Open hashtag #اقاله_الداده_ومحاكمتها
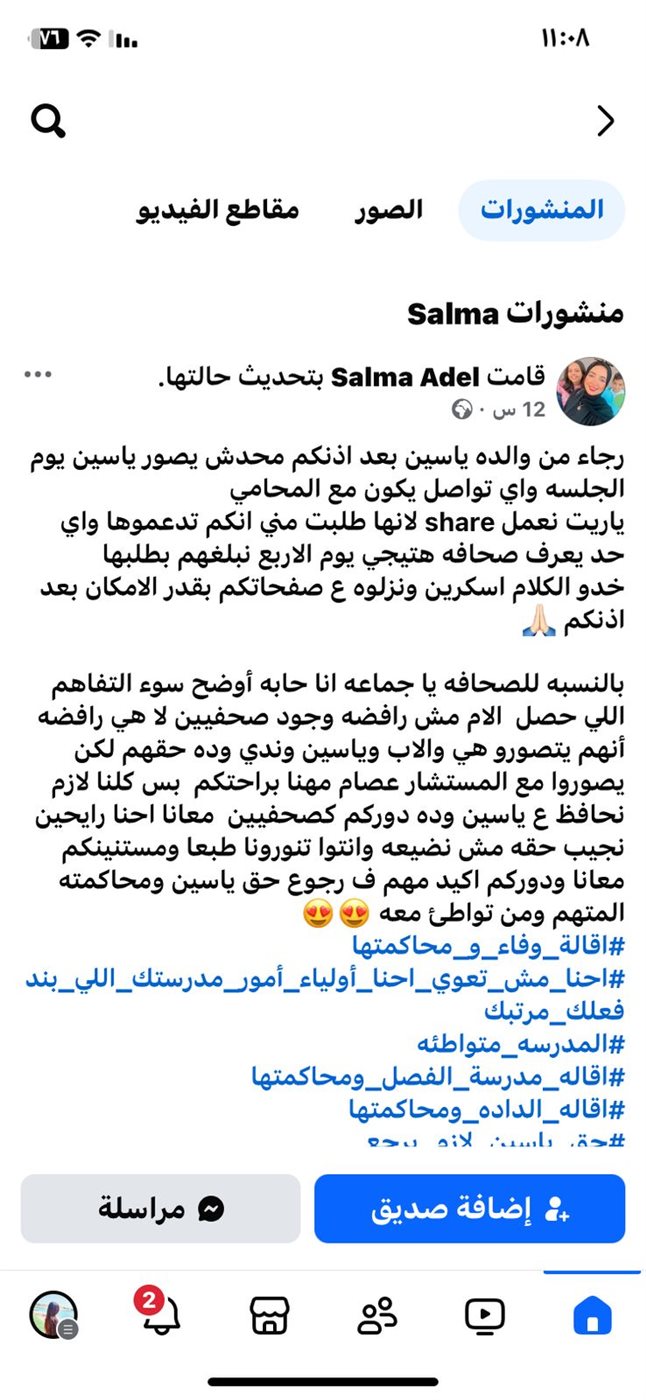646x1400 pixels. pos(486,1110)
